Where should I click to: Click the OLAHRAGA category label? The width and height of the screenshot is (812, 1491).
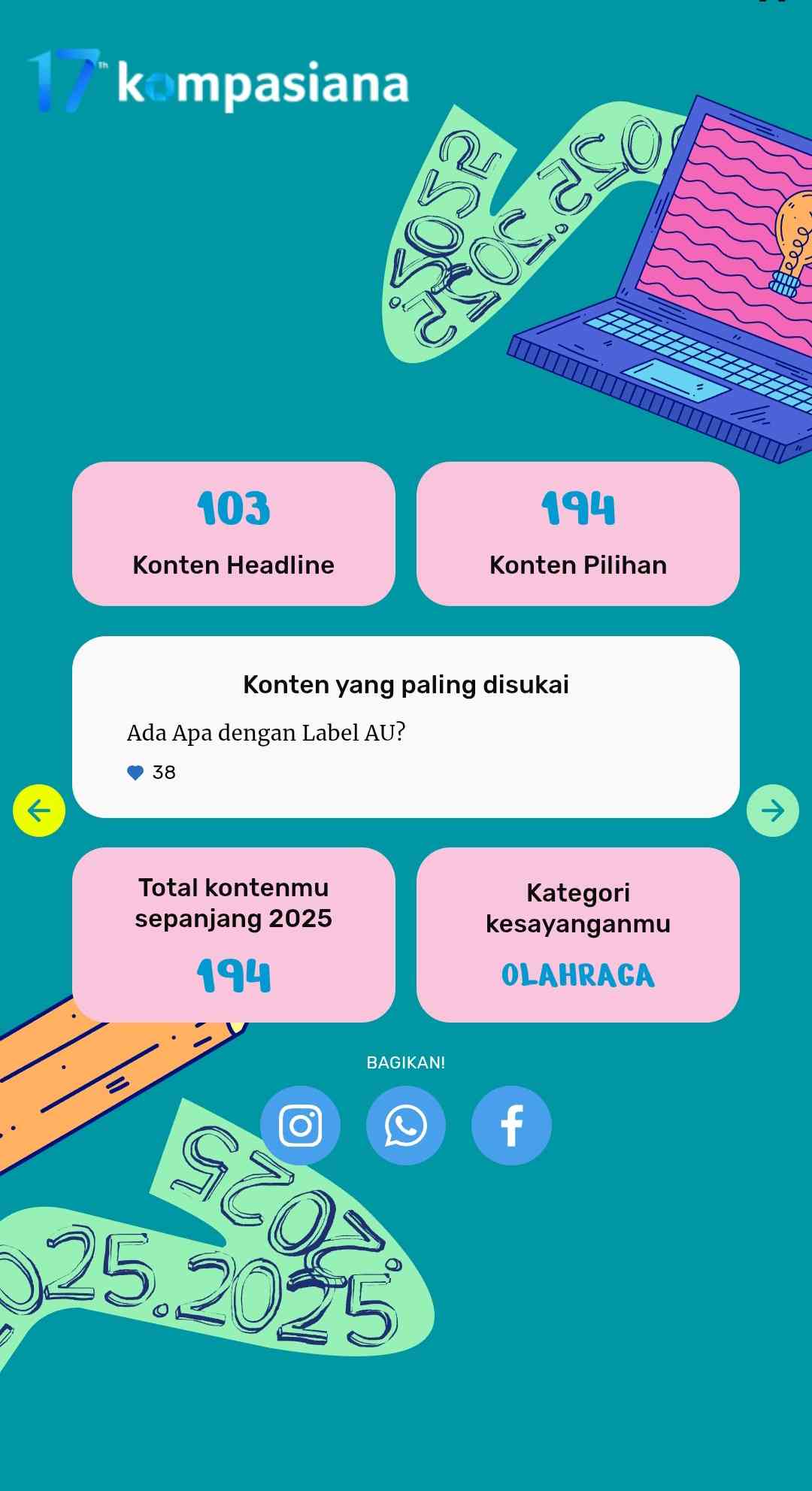(578, 975)
